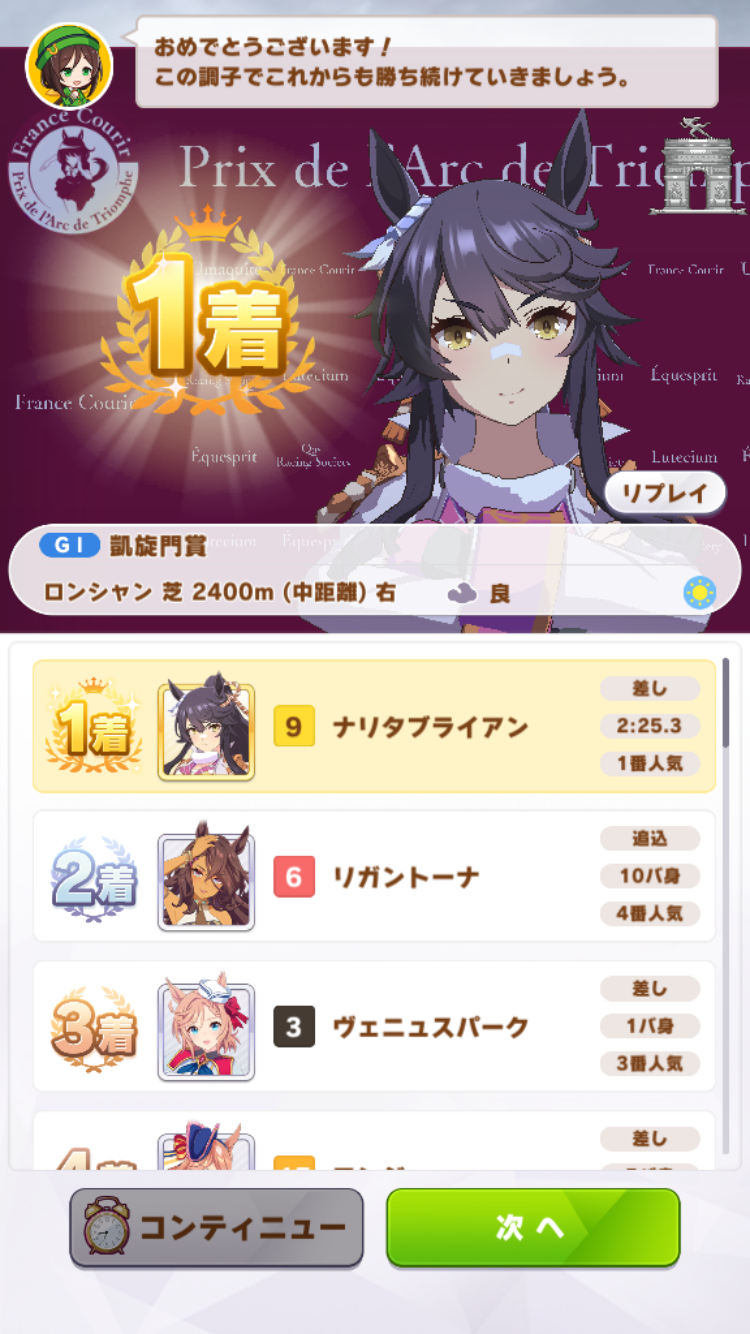Tap the コンティニュー continue button

coord(216,1227)
